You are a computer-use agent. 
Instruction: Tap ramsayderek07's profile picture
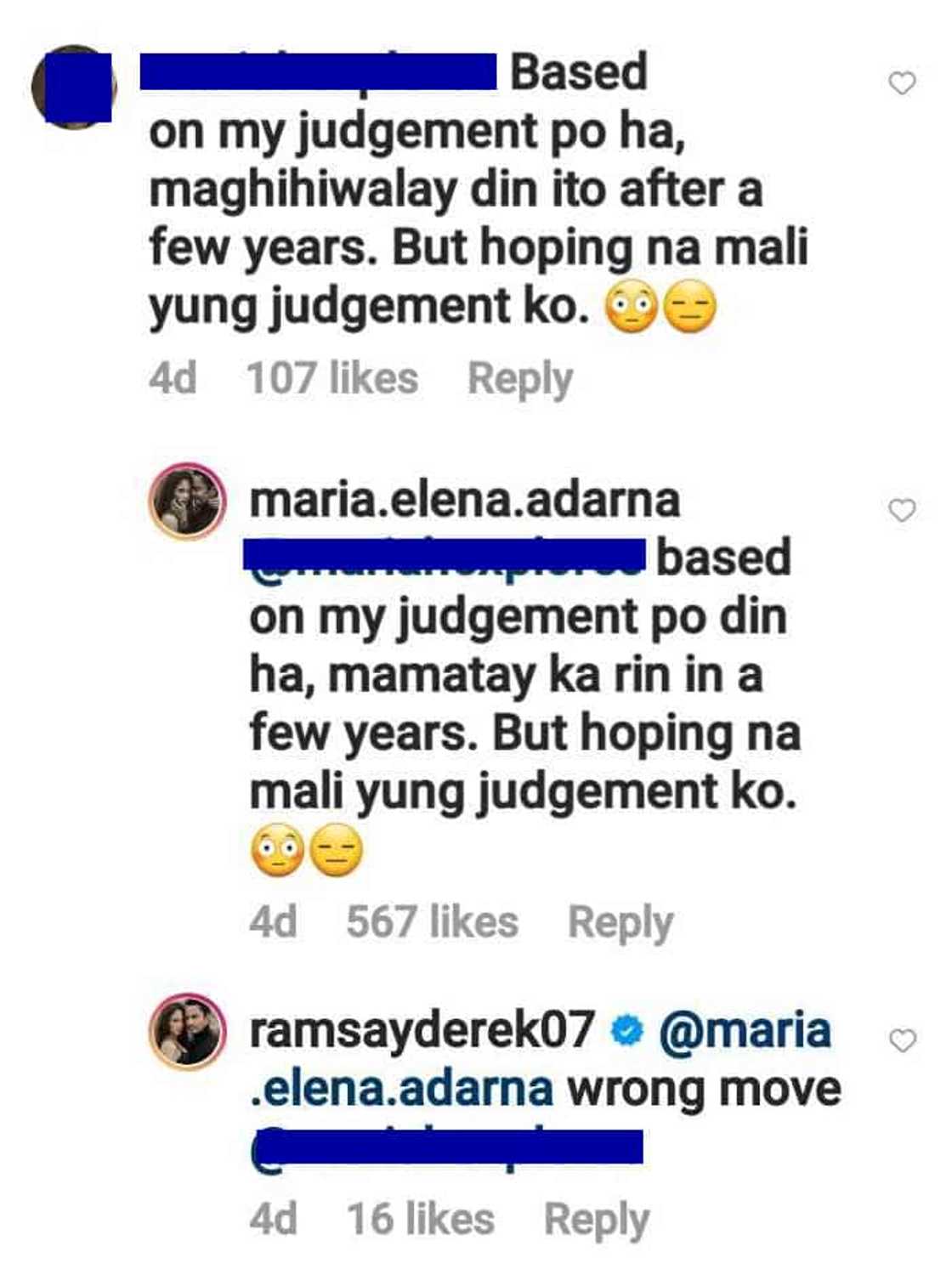click(x=188, y=1031)
